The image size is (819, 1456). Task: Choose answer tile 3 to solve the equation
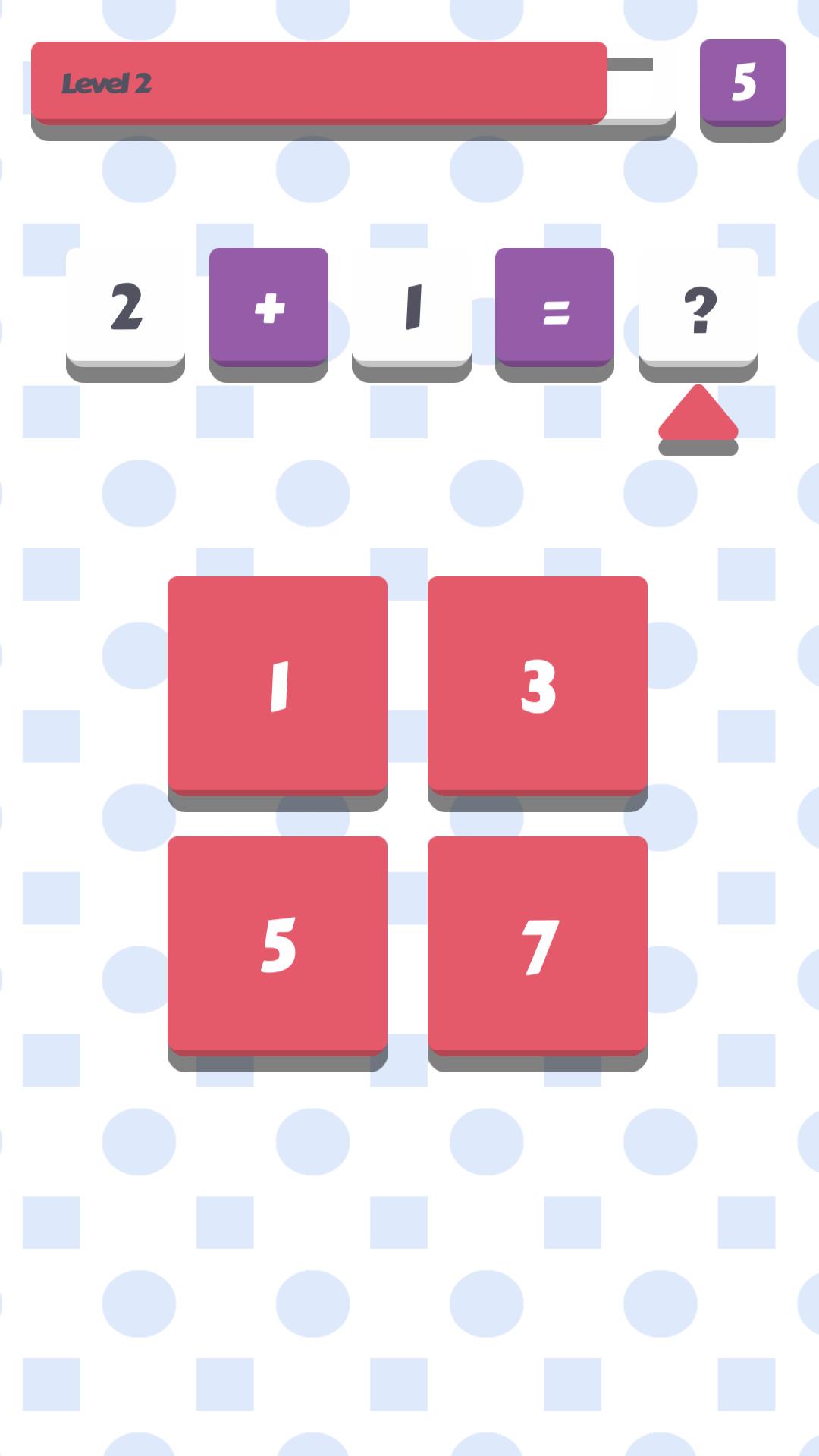tap(540, 686)
